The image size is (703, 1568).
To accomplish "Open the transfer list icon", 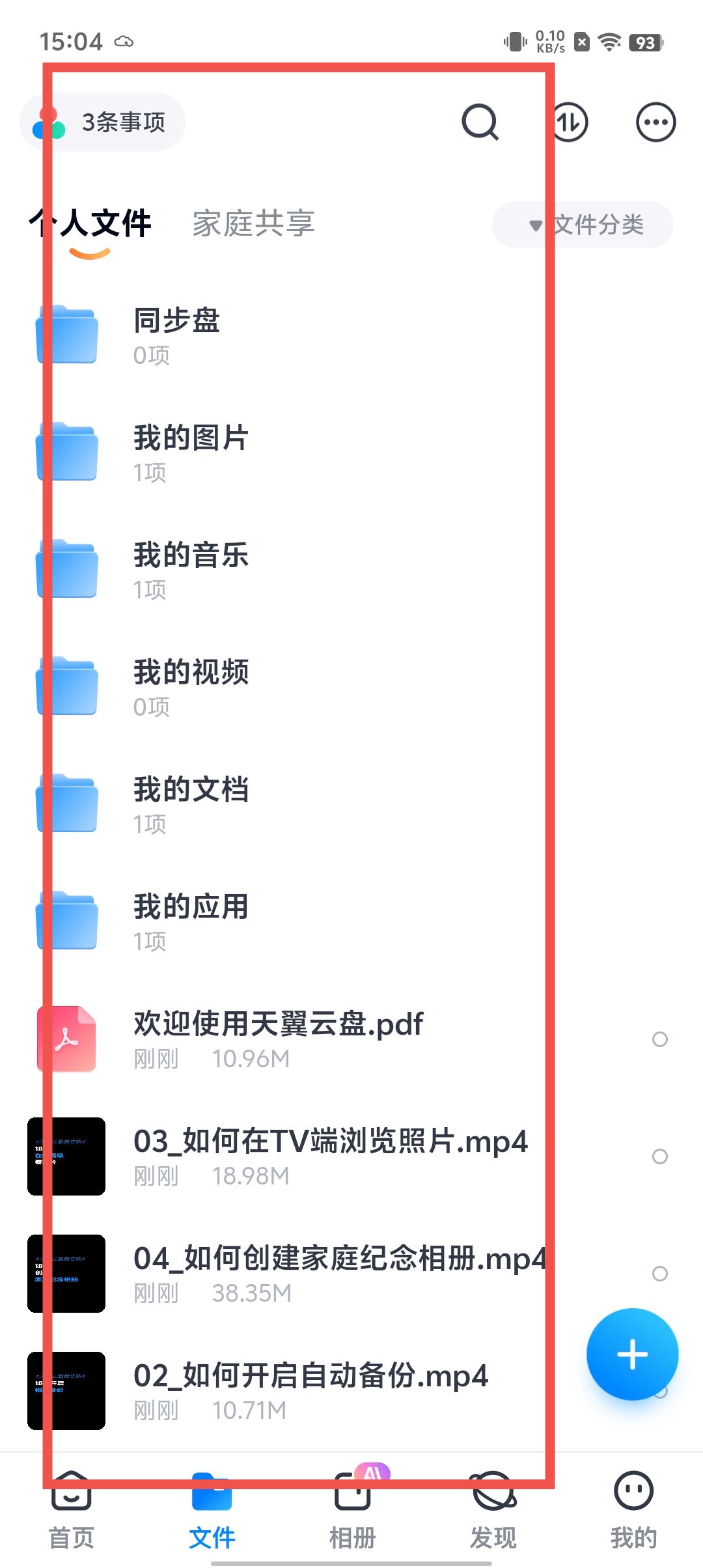I will [570, 122].
